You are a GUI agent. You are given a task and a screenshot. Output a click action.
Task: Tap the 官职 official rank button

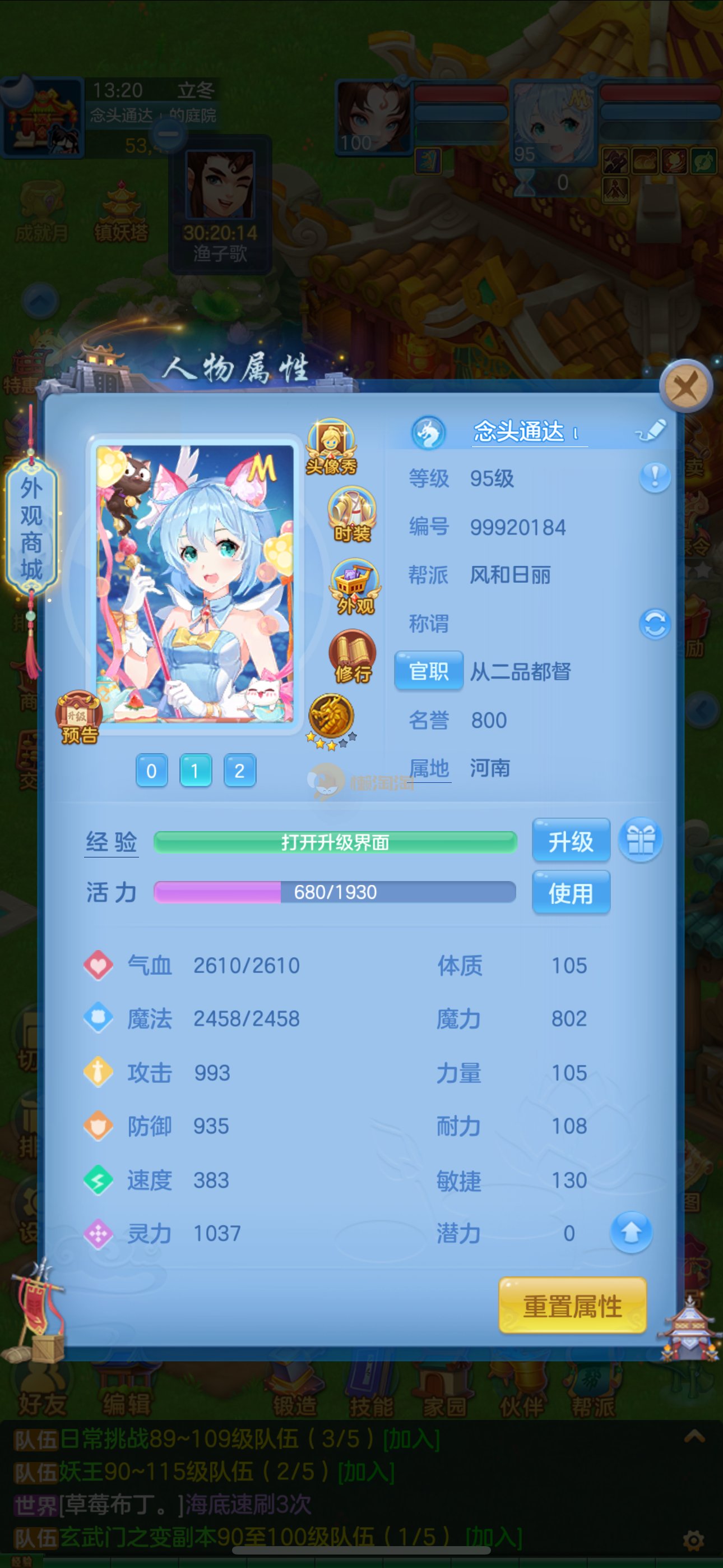point(428,671)
